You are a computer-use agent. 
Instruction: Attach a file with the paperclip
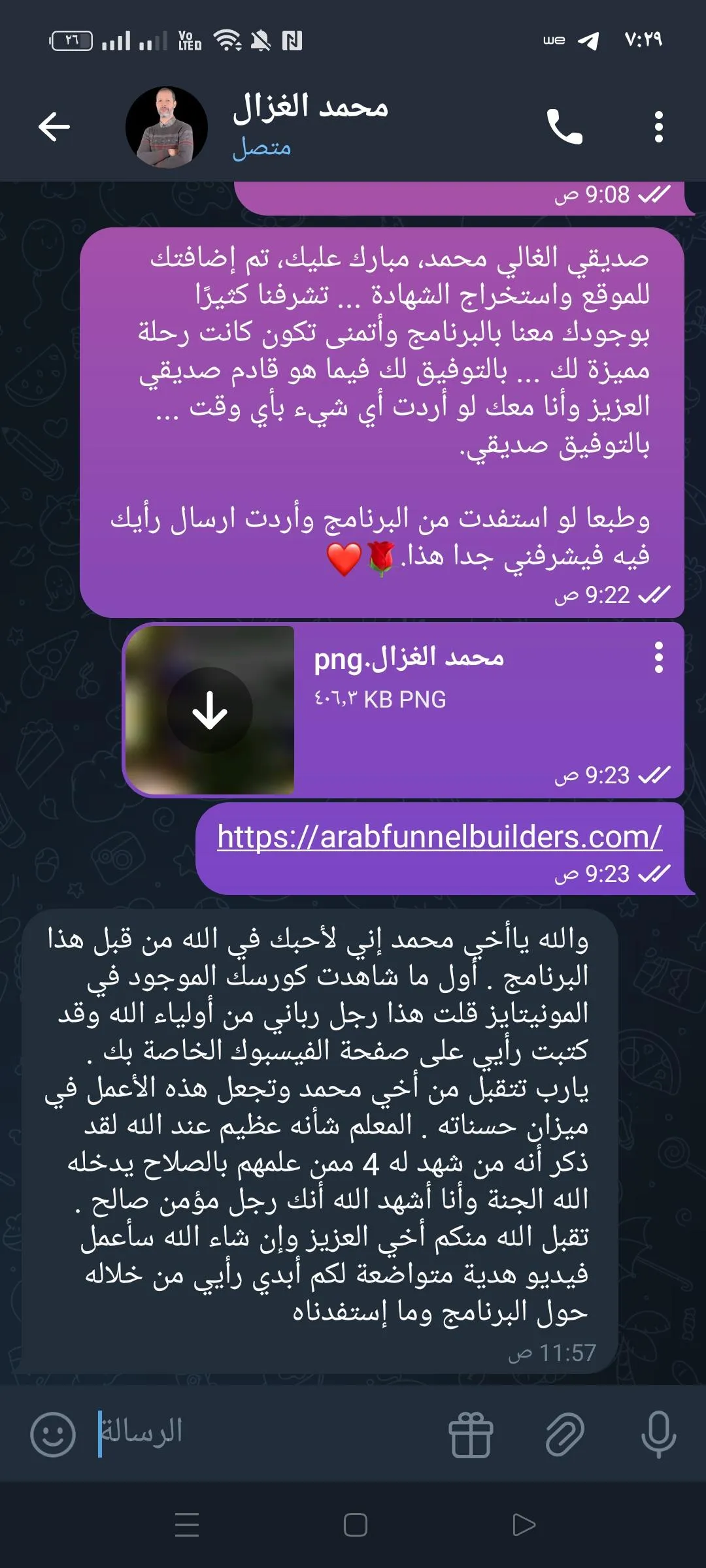pos(564,1434)
